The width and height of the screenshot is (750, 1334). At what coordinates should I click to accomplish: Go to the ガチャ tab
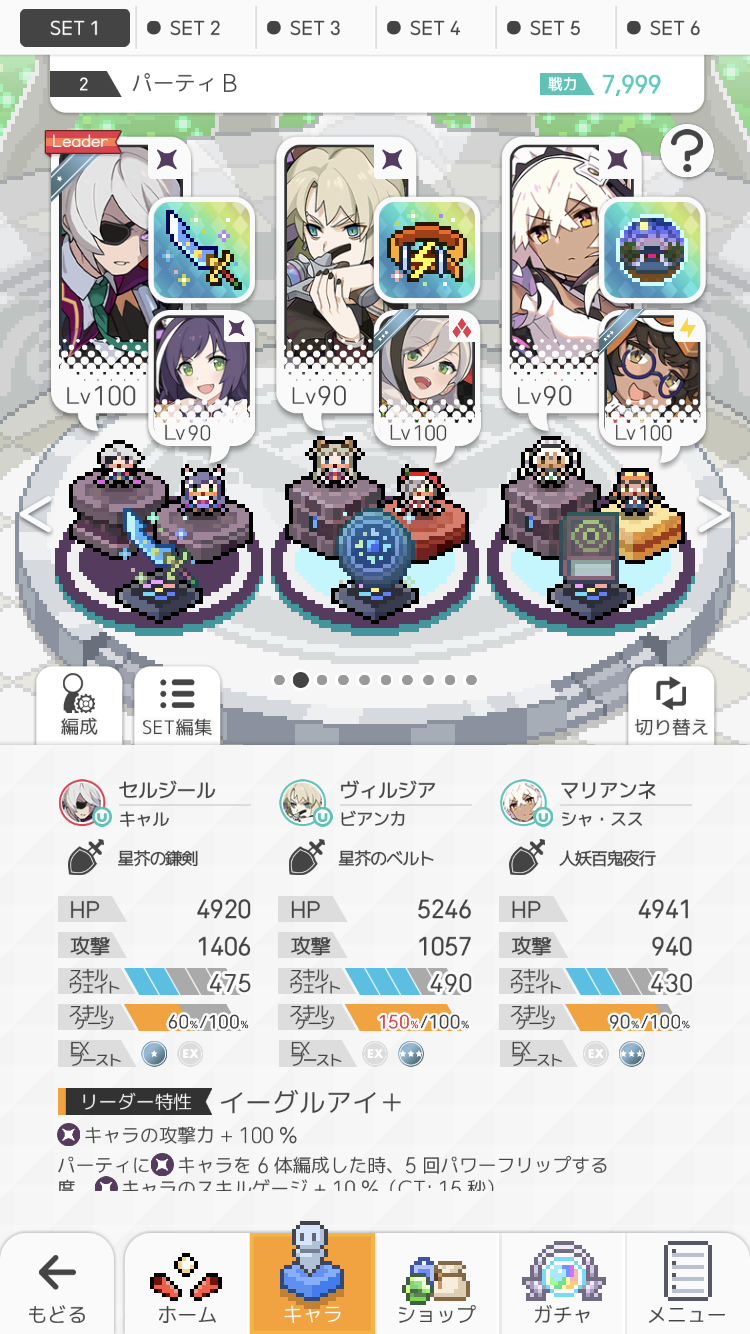[x=562, y=1287]
